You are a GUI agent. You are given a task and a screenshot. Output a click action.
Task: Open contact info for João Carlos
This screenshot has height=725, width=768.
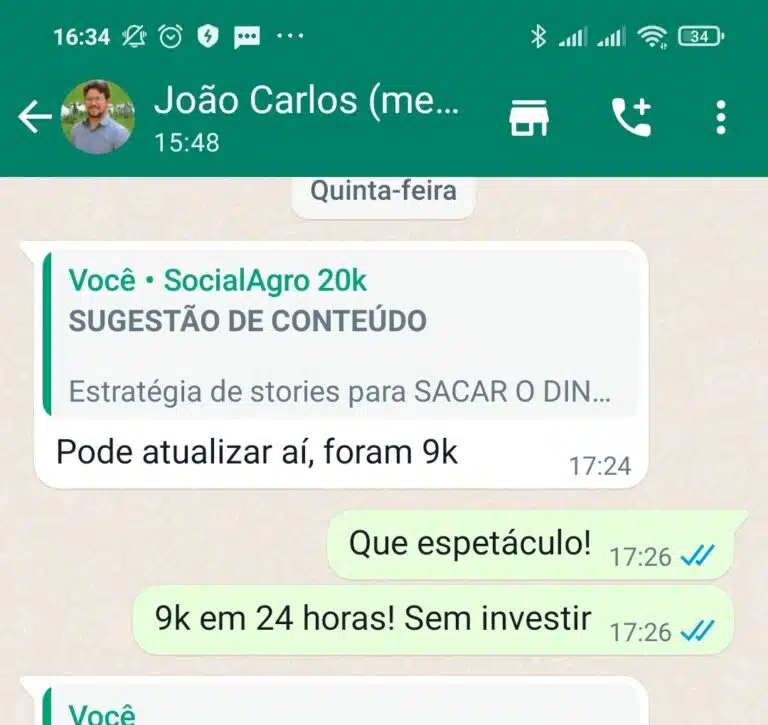[305, 116]
